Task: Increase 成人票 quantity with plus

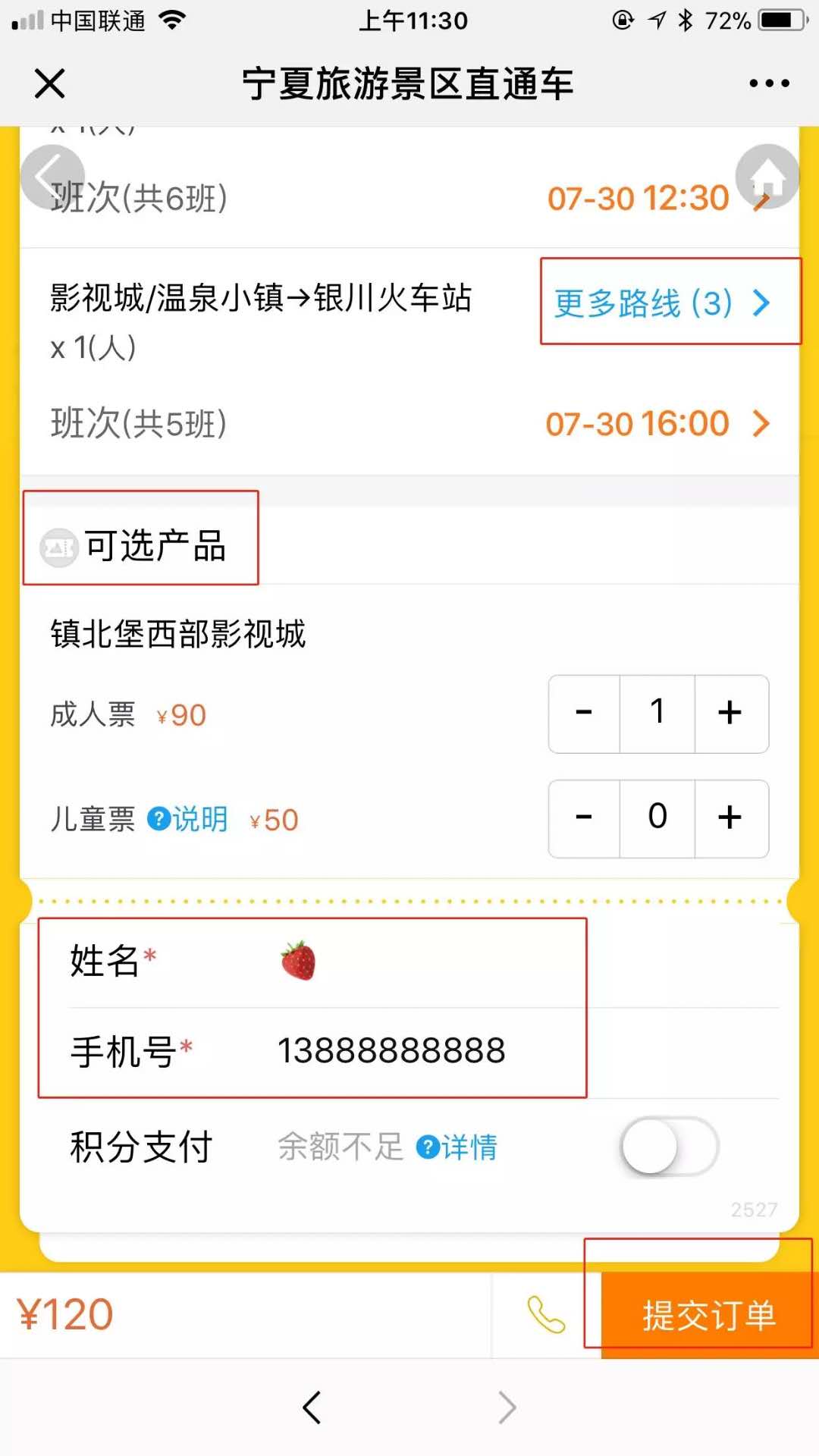Action: 730,713
